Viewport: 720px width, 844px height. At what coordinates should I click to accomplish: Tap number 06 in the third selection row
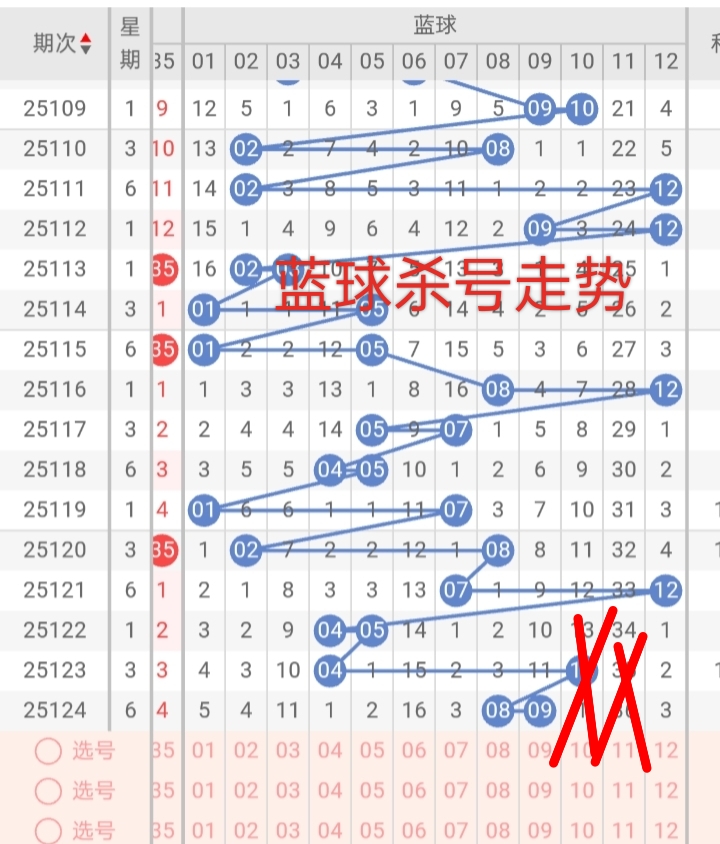[x=414, y=830]
